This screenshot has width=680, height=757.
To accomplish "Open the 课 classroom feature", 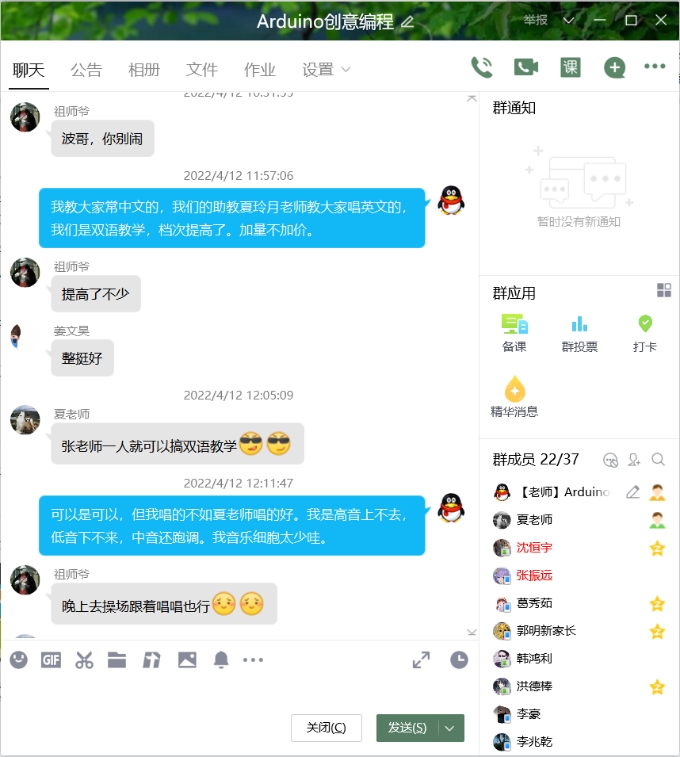I will (570, 67).
